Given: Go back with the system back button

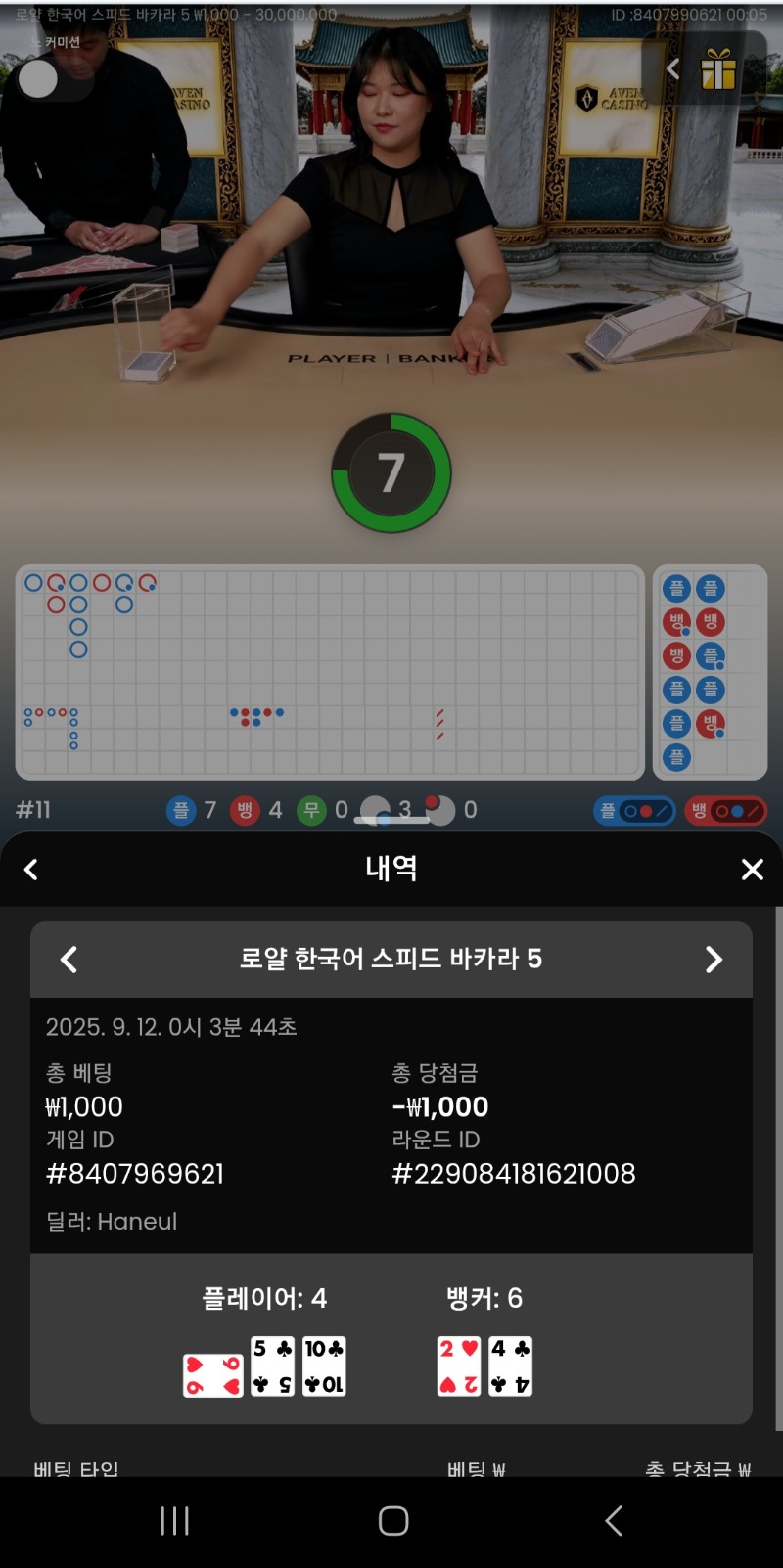Looking at the screenshot, I should pos(614,1520).
